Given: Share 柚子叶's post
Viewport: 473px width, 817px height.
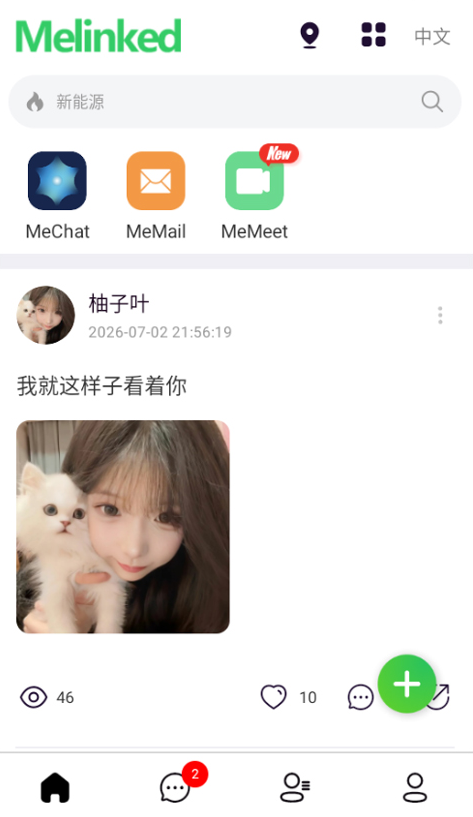Looking at the screenshot, I should (x=440, y=697).
